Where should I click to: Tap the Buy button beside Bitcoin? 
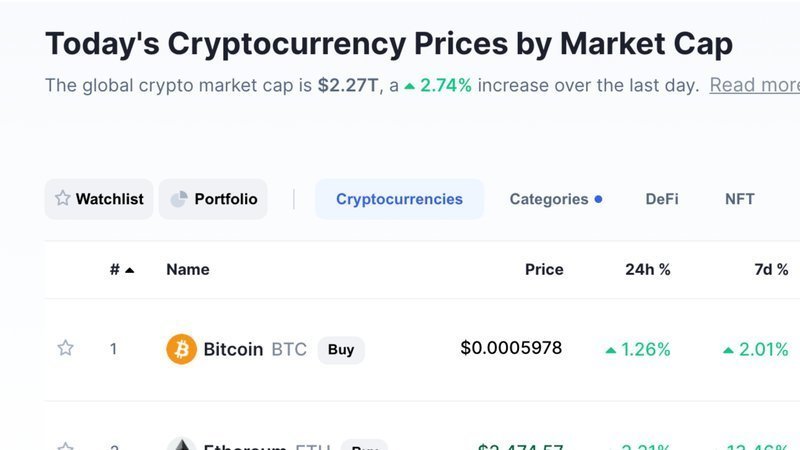tap(341, 349)
